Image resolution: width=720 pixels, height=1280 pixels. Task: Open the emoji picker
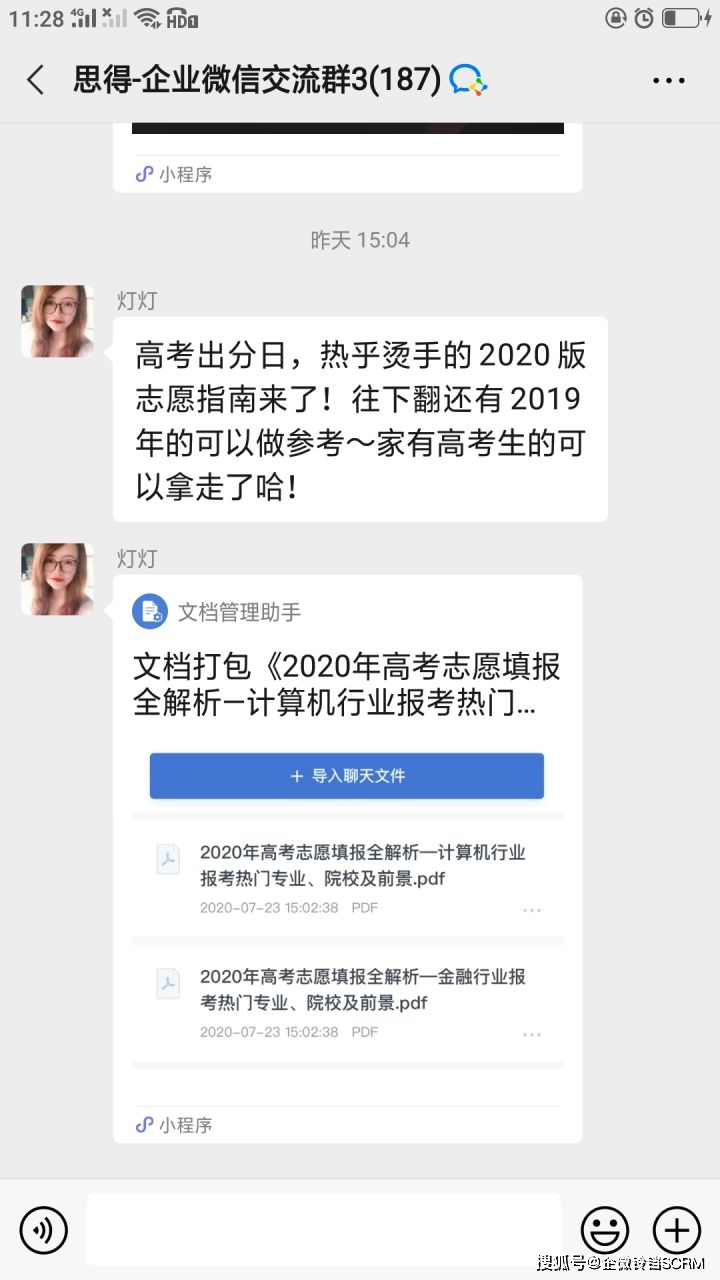coord(605,1229)
